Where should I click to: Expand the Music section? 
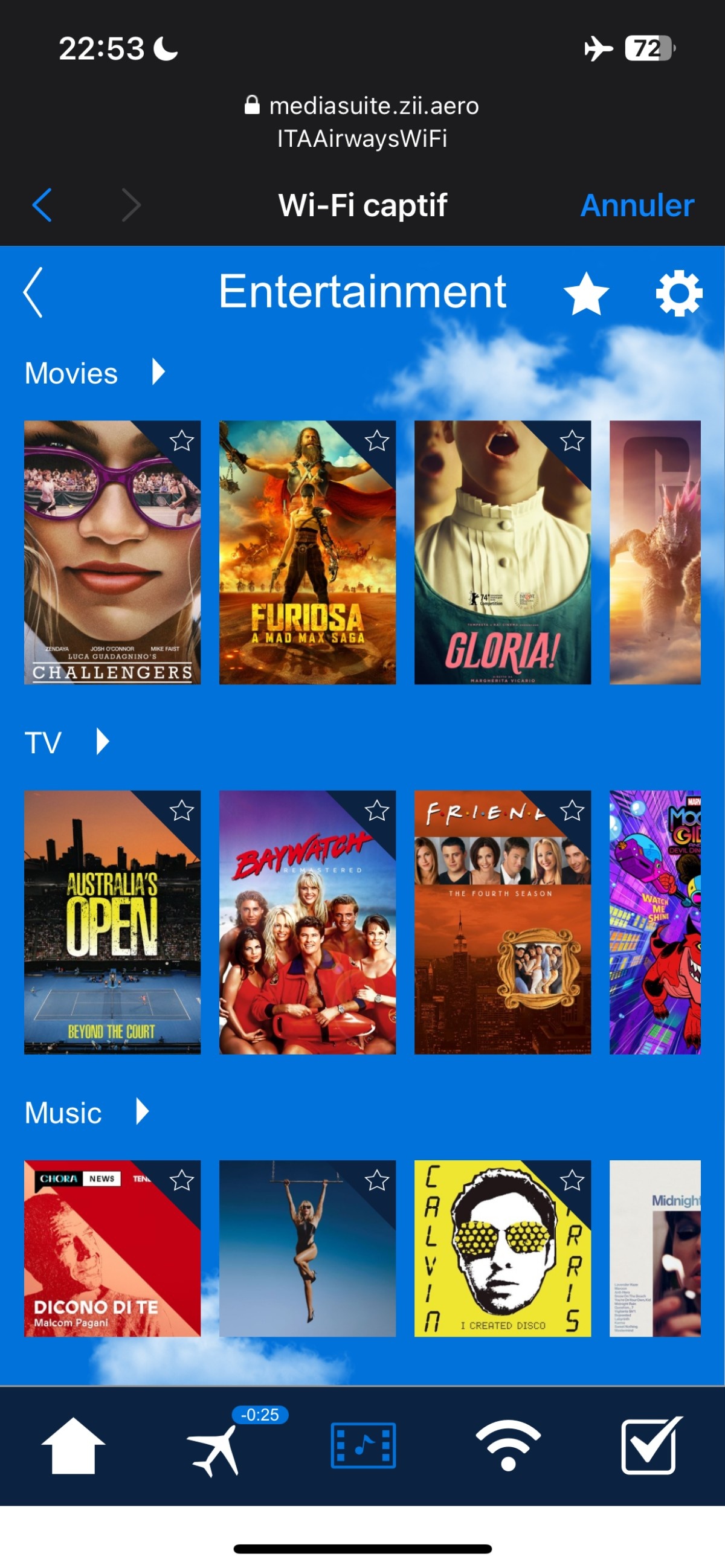coord(143,1111)
